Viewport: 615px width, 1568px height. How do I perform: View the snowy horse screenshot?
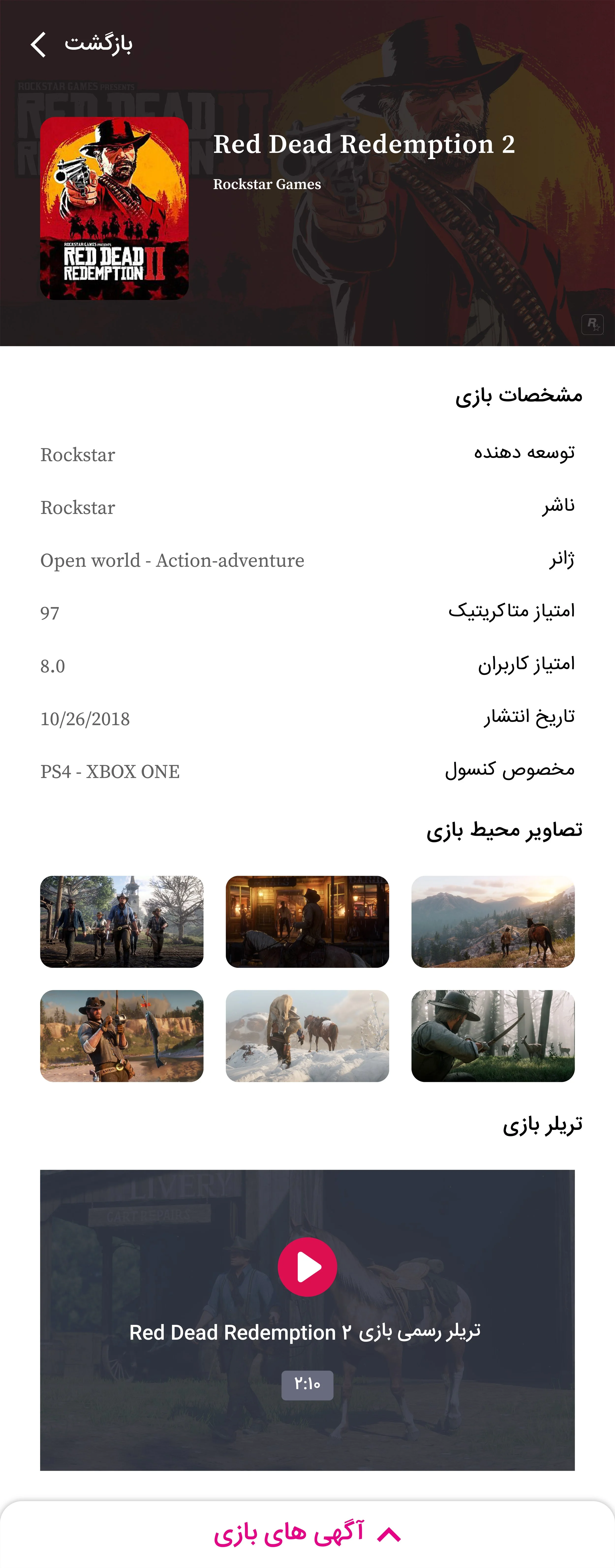tap(307, 1036)
